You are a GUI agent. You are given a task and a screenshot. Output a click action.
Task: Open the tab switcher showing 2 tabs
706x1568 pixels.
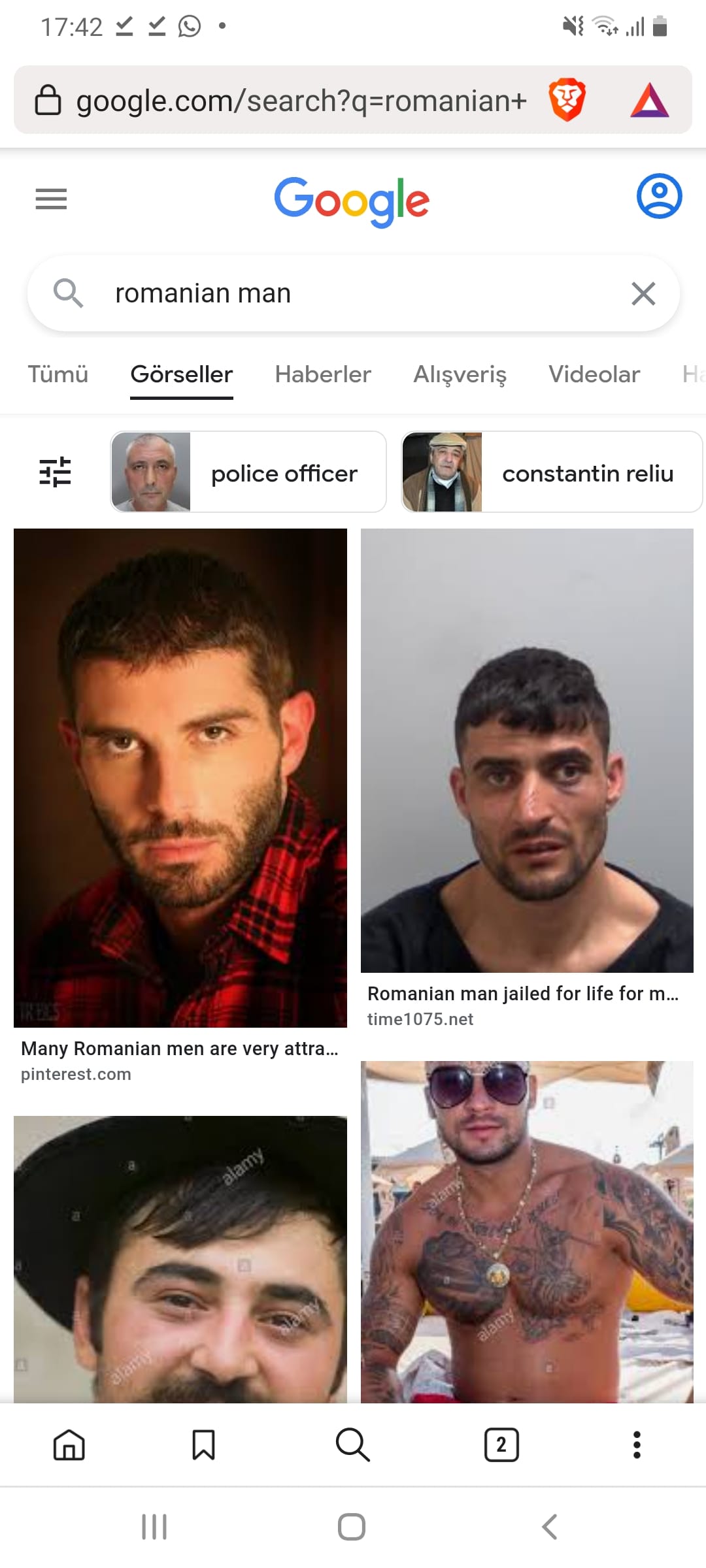[x=501, y=1445]
